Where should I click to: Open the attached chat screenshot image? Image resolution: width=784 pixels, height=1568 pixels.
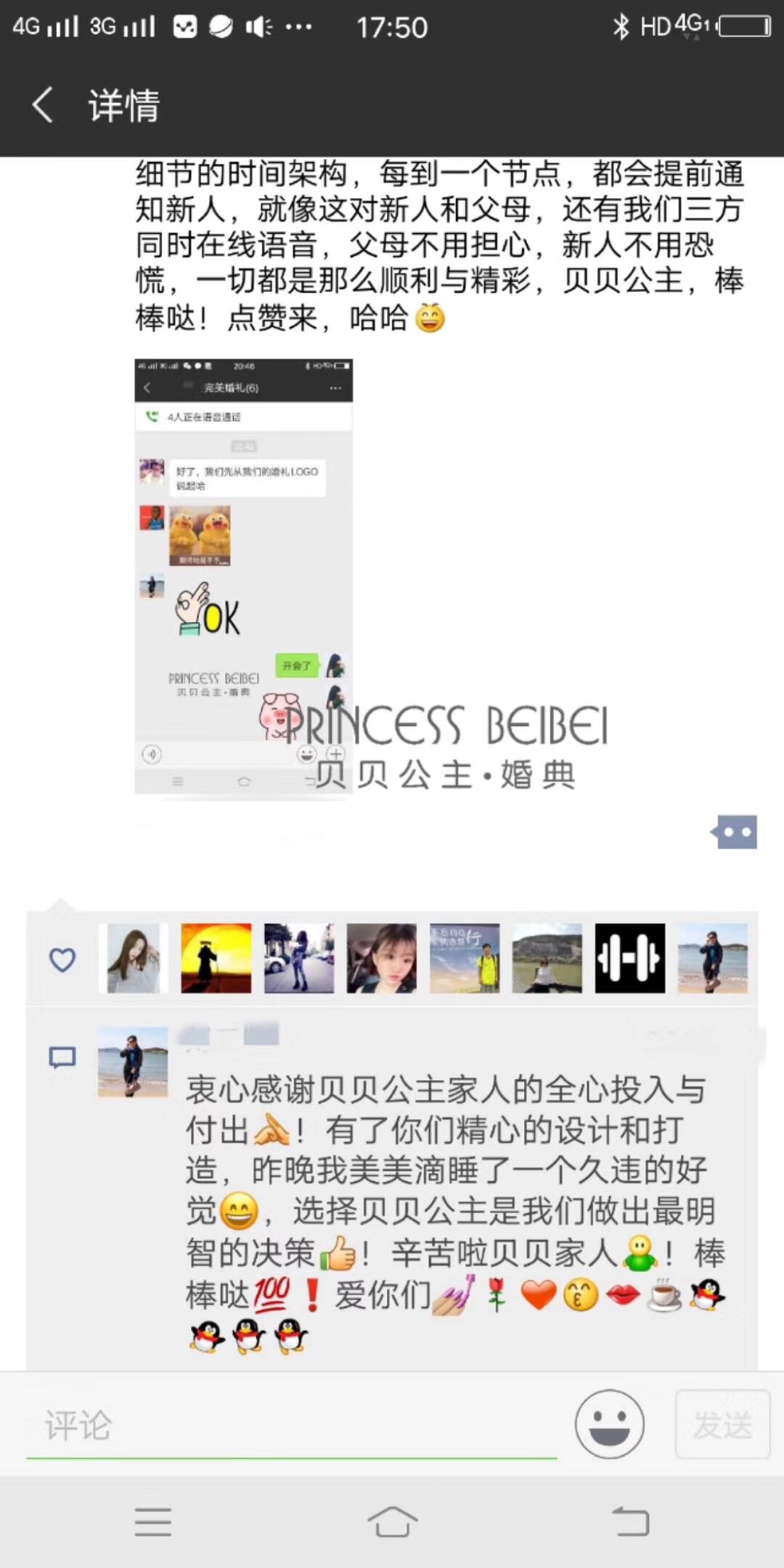[244, 575]
